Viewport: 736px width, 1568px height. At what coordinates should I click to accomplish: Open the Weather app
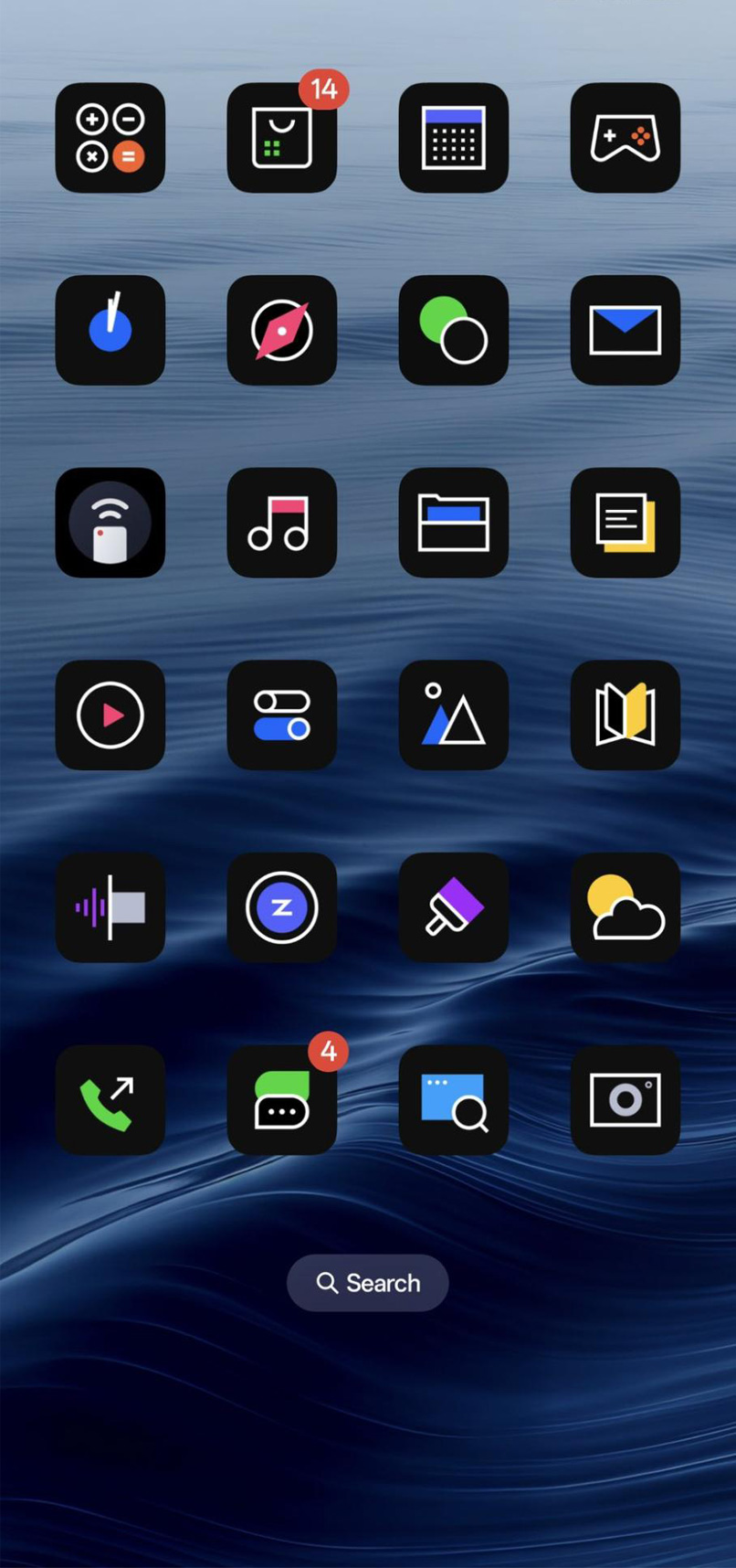pos(626,907)
